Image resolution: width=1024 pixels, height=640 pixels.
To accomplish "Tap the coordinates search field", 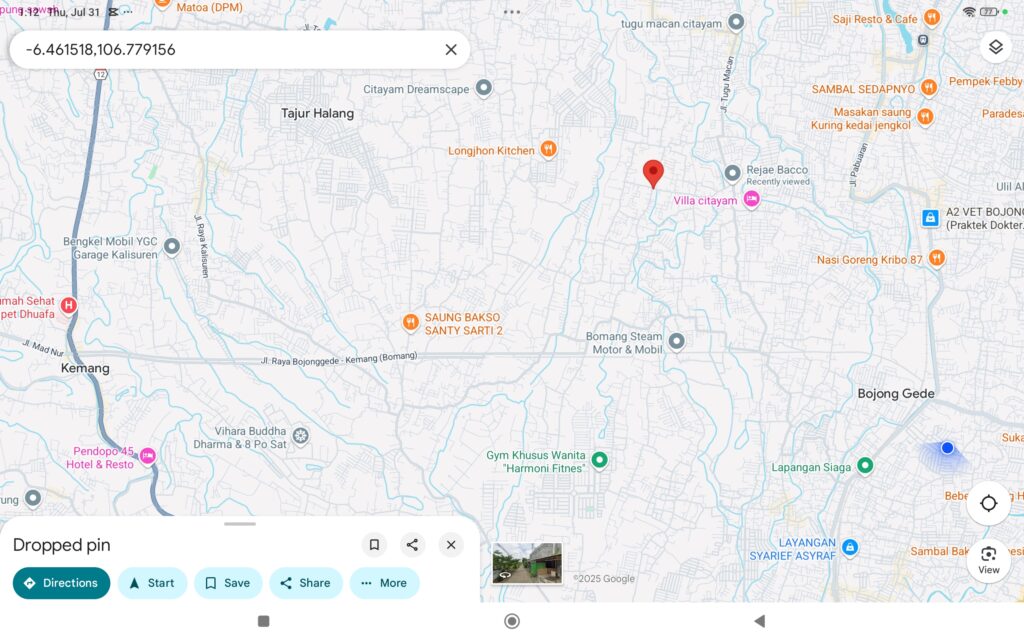I will click(x=220, y=50).
